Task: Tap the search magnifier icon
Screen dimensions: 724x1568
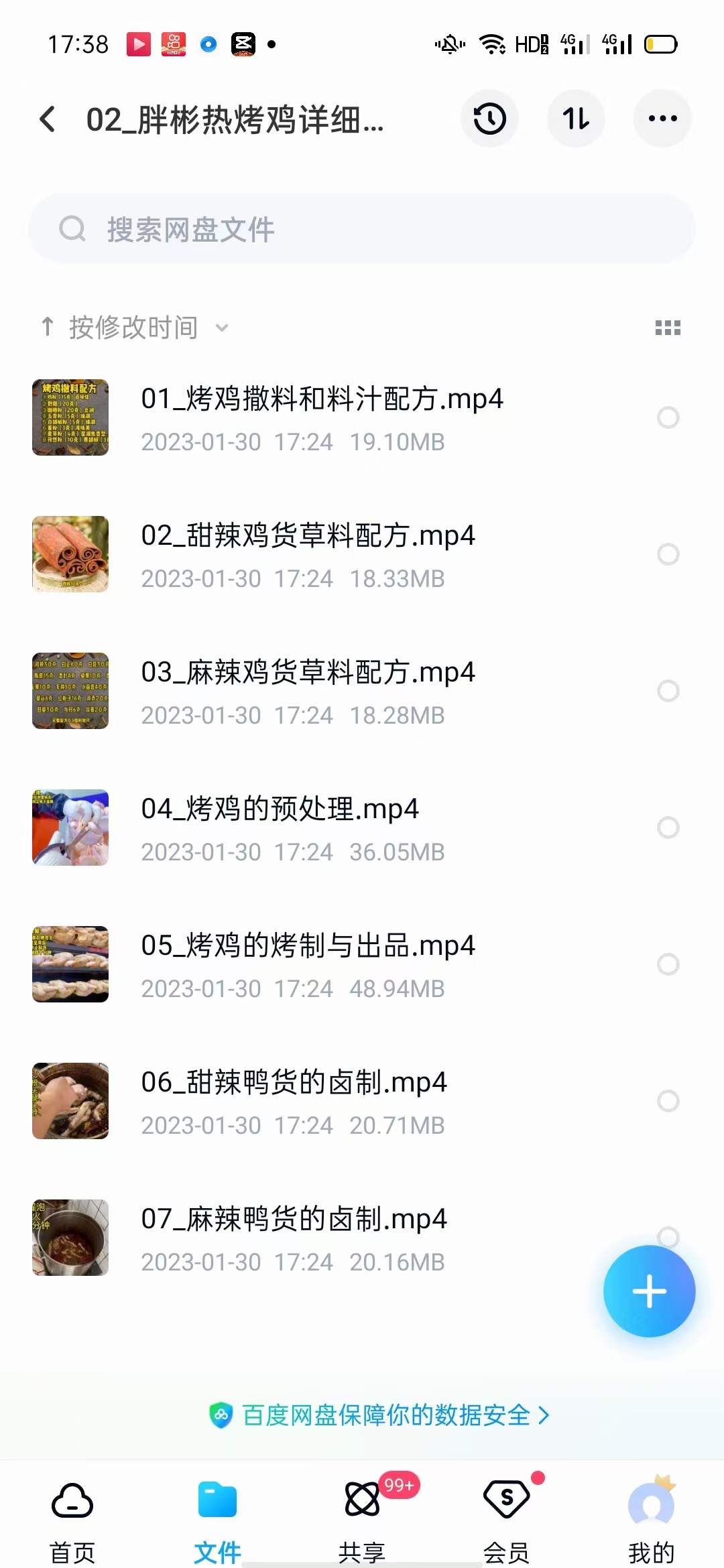Action: click(73, 228)
